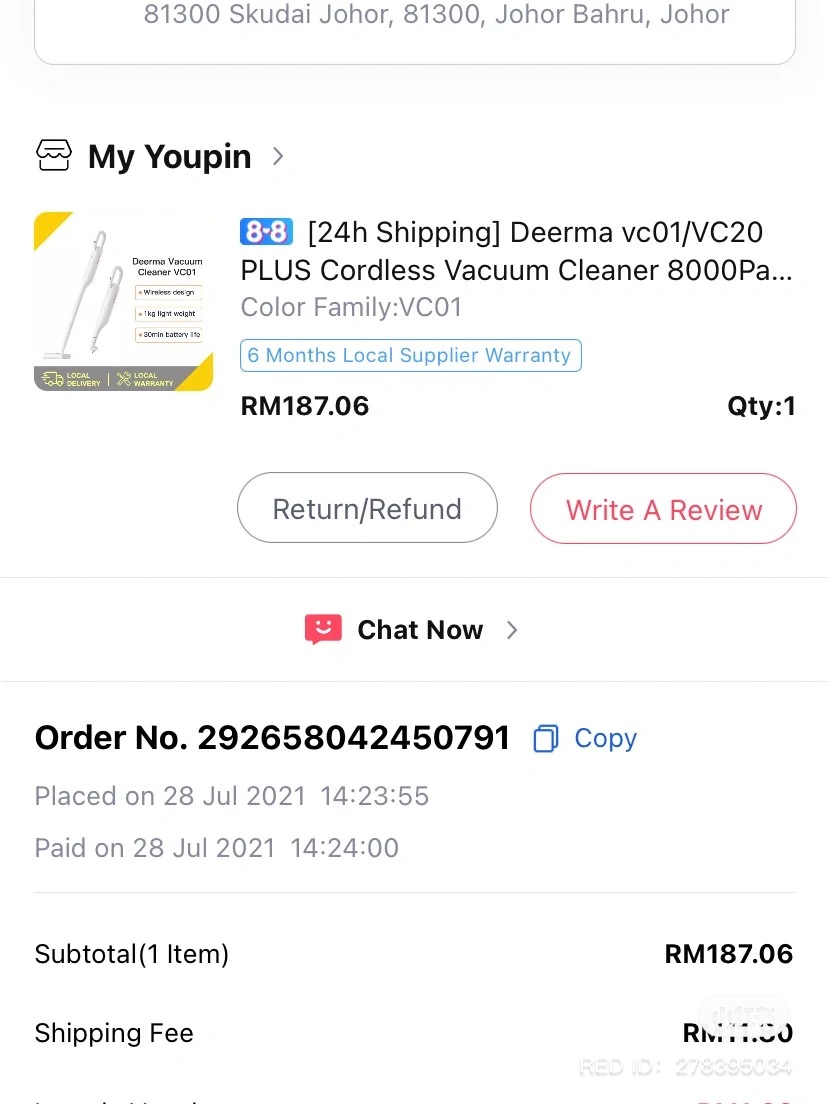Open the My Youpin store page
The width and height of the screenshot is (828, 1104).
170,157
